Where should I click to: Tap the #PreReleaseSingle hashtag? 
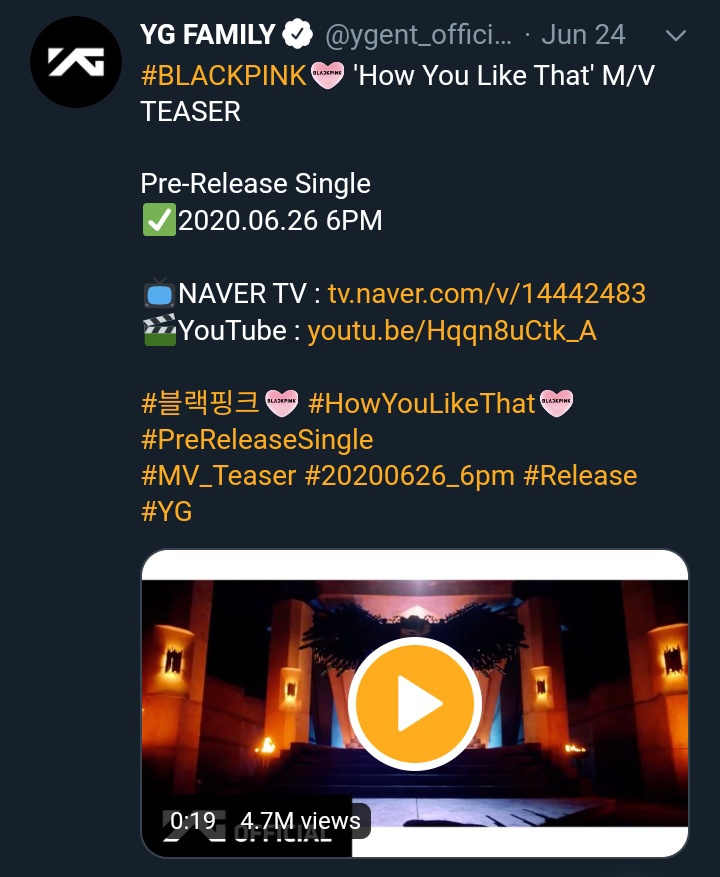(257, 440)
